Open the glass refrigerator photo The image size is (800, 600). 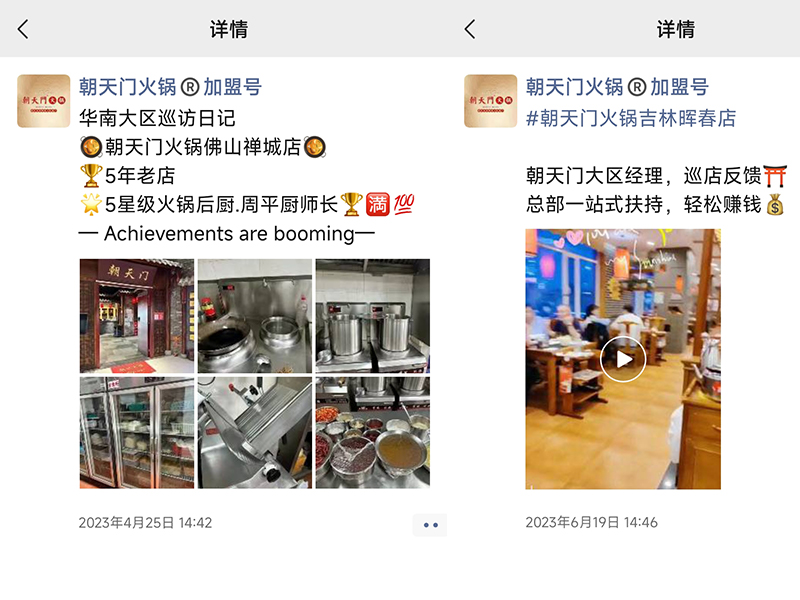(x=137, y=433)
